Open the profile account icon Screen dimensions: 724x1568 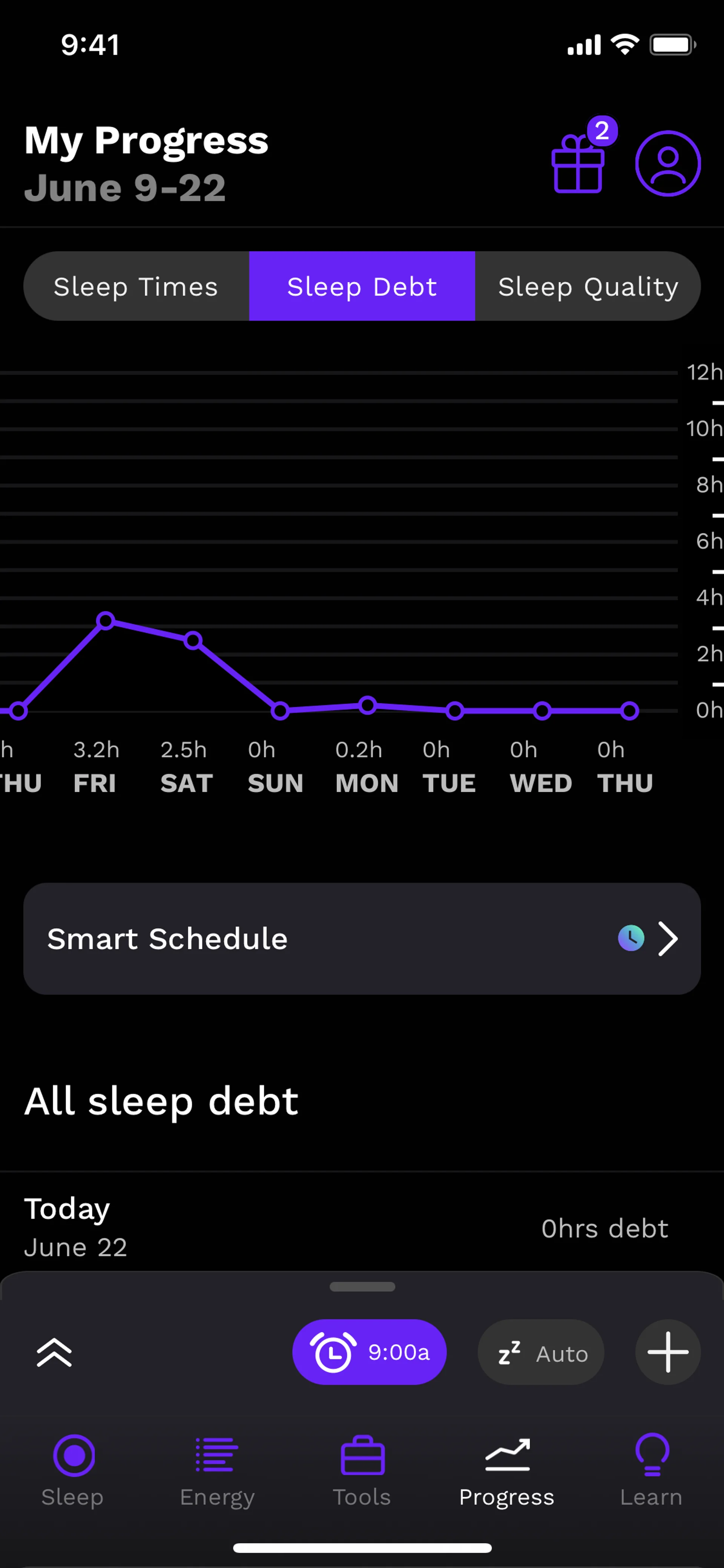pos(667,163)
